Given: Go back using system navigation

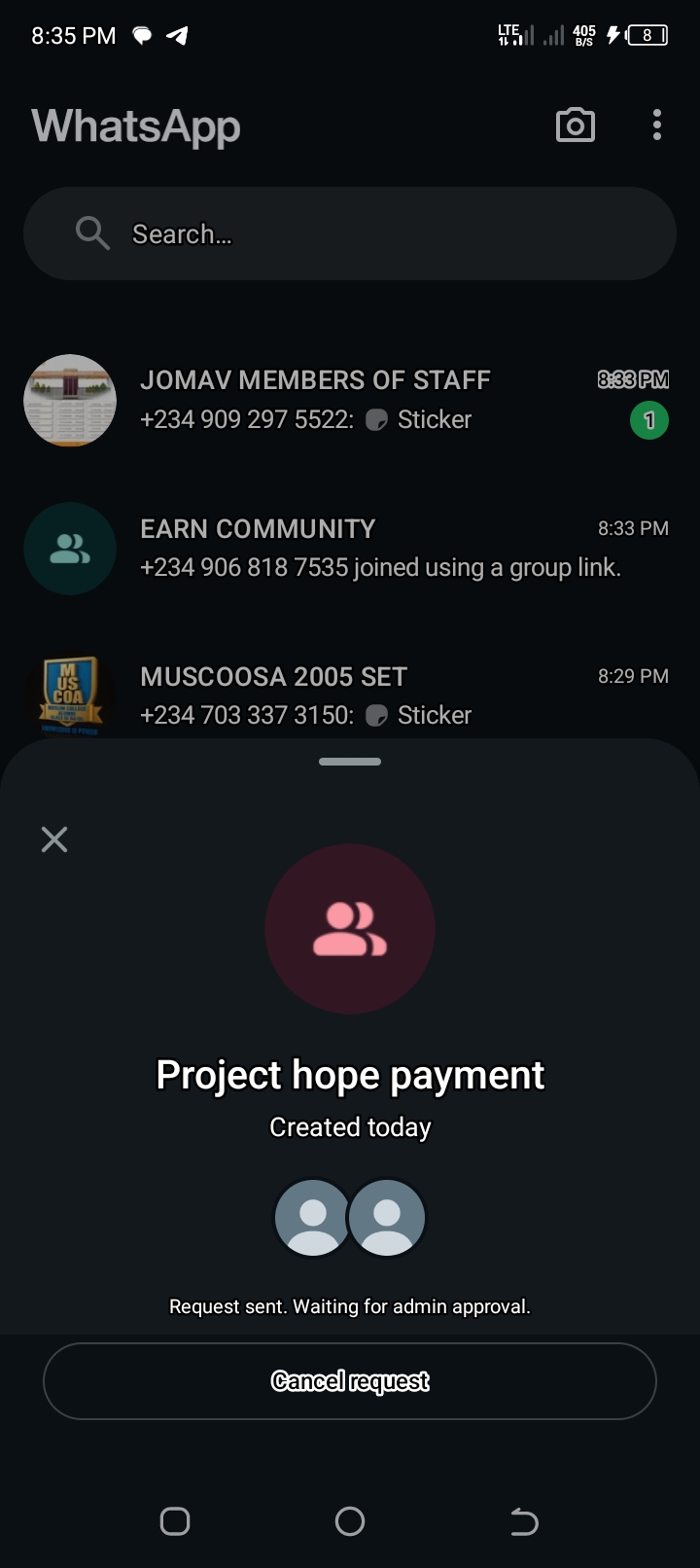Looking at the screenshot, I should [524, 1521].
